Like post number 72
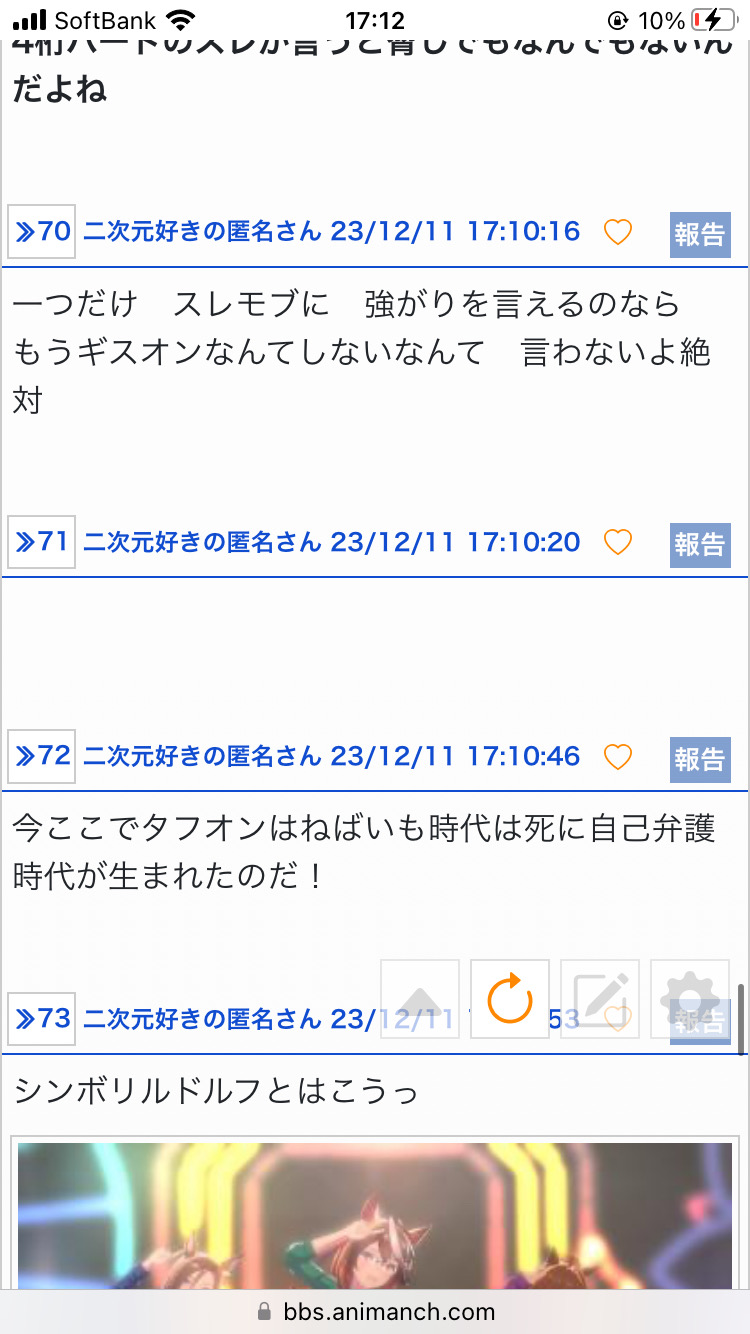 (618, 758)
